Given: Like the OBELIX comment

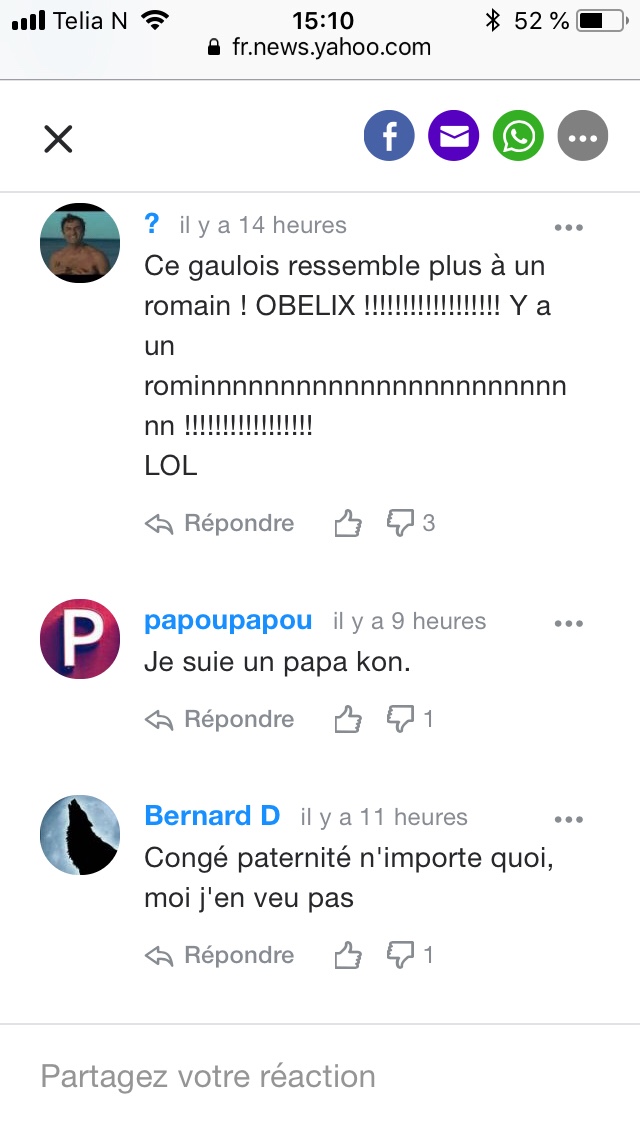Looking at the screenshot, I should [347, 523].
